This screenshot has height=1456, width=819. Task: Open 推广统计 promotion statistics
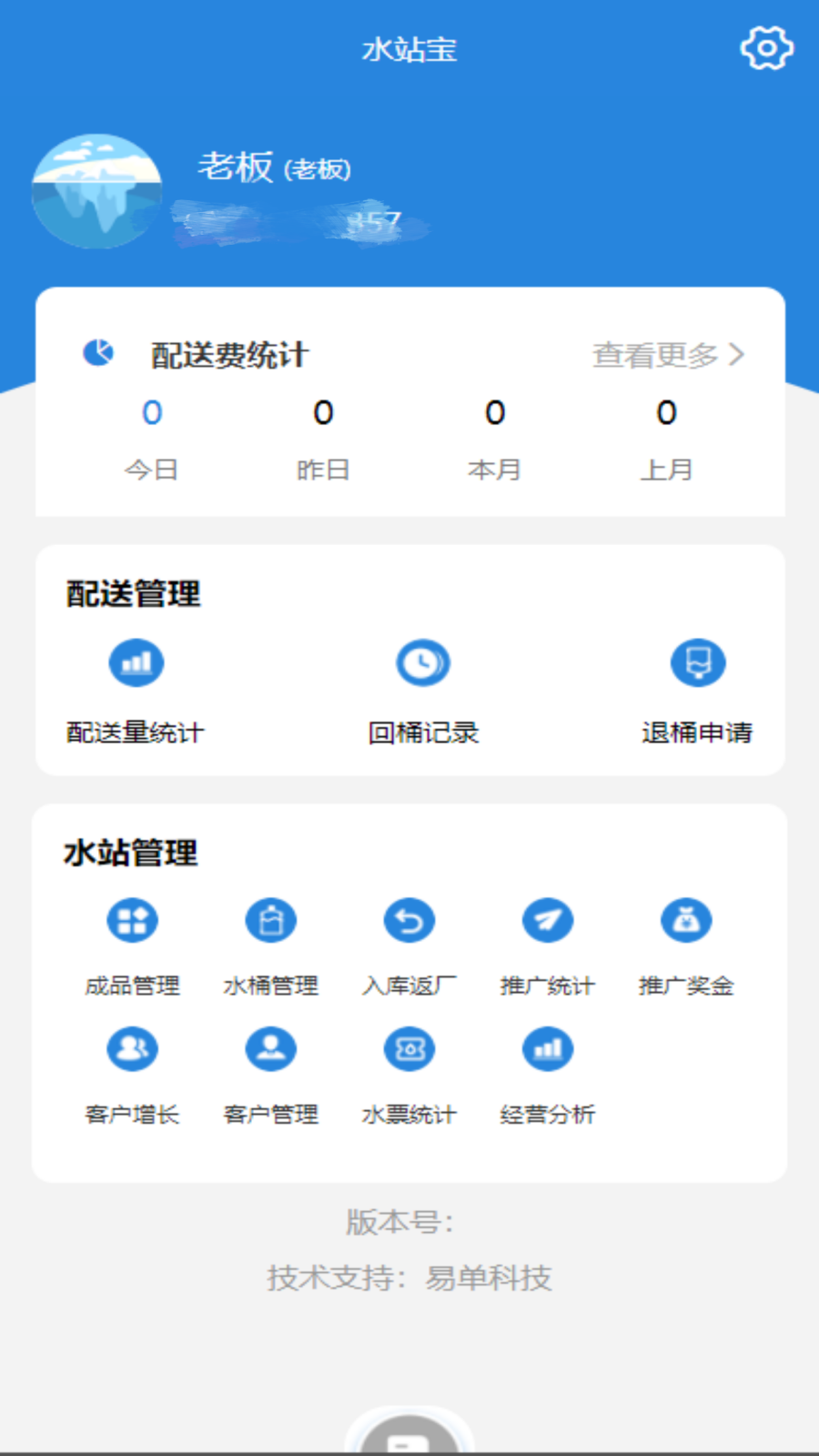(x=547, y=920)
